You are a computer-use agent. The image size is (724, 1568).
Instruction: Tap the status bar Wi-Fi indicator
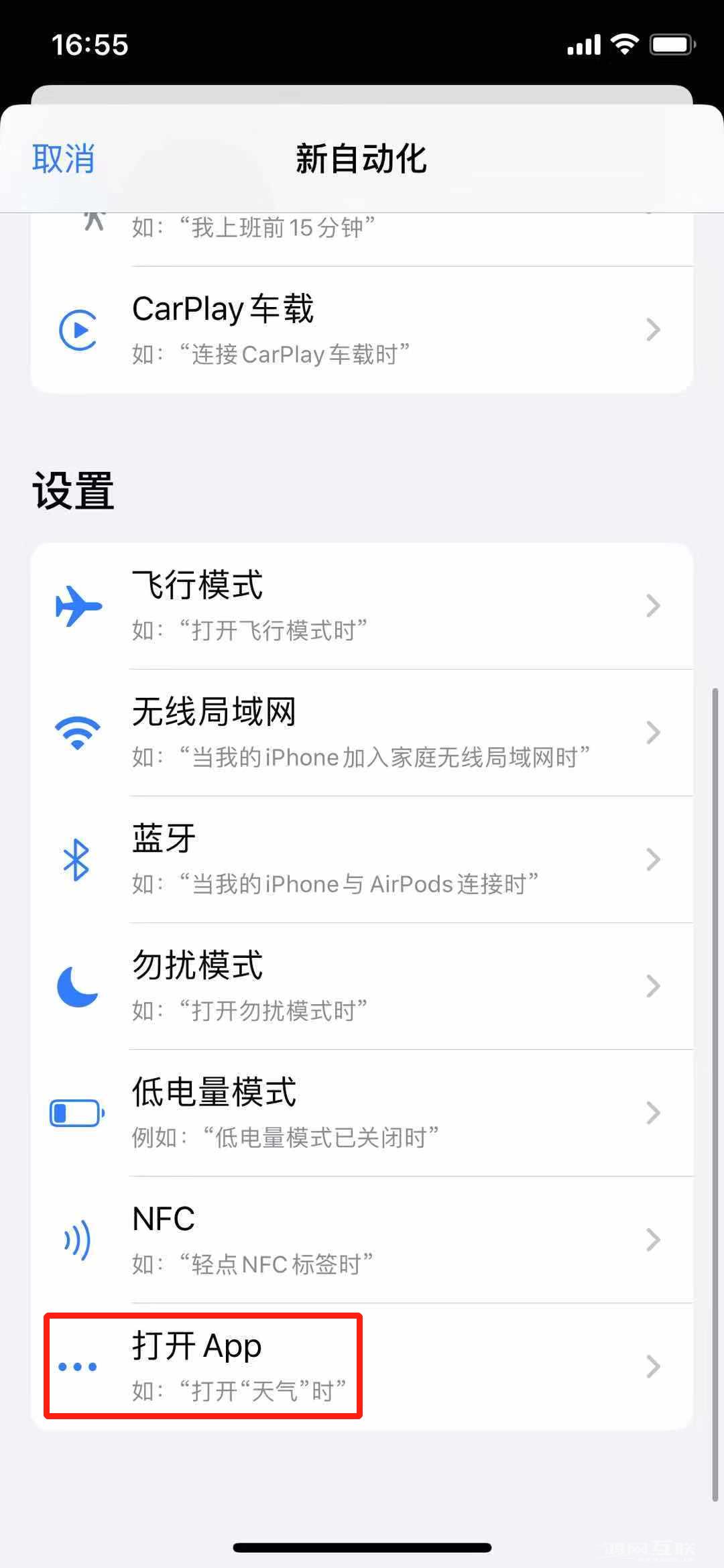click(x=623, y=44)
